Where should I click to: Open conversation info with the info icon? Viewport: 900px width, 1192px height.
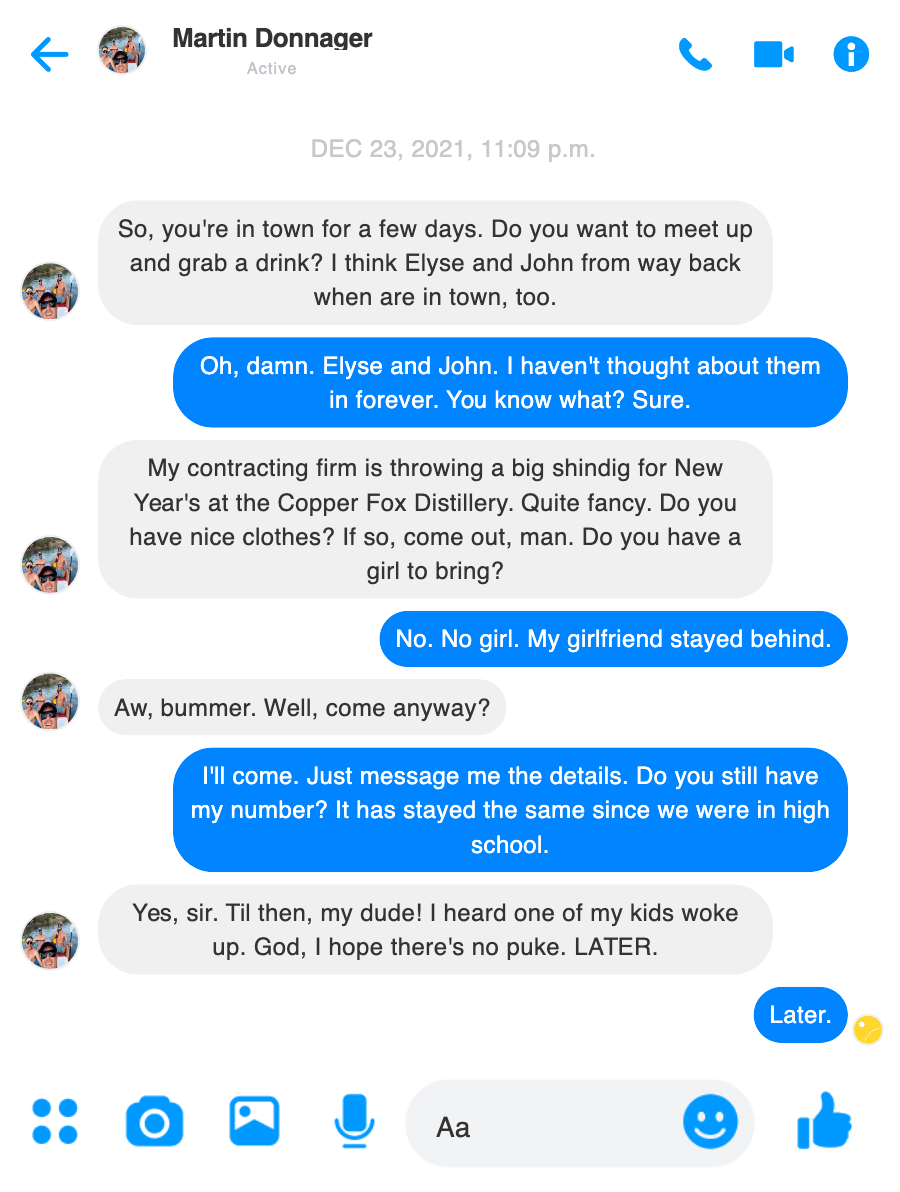(851, 54)
